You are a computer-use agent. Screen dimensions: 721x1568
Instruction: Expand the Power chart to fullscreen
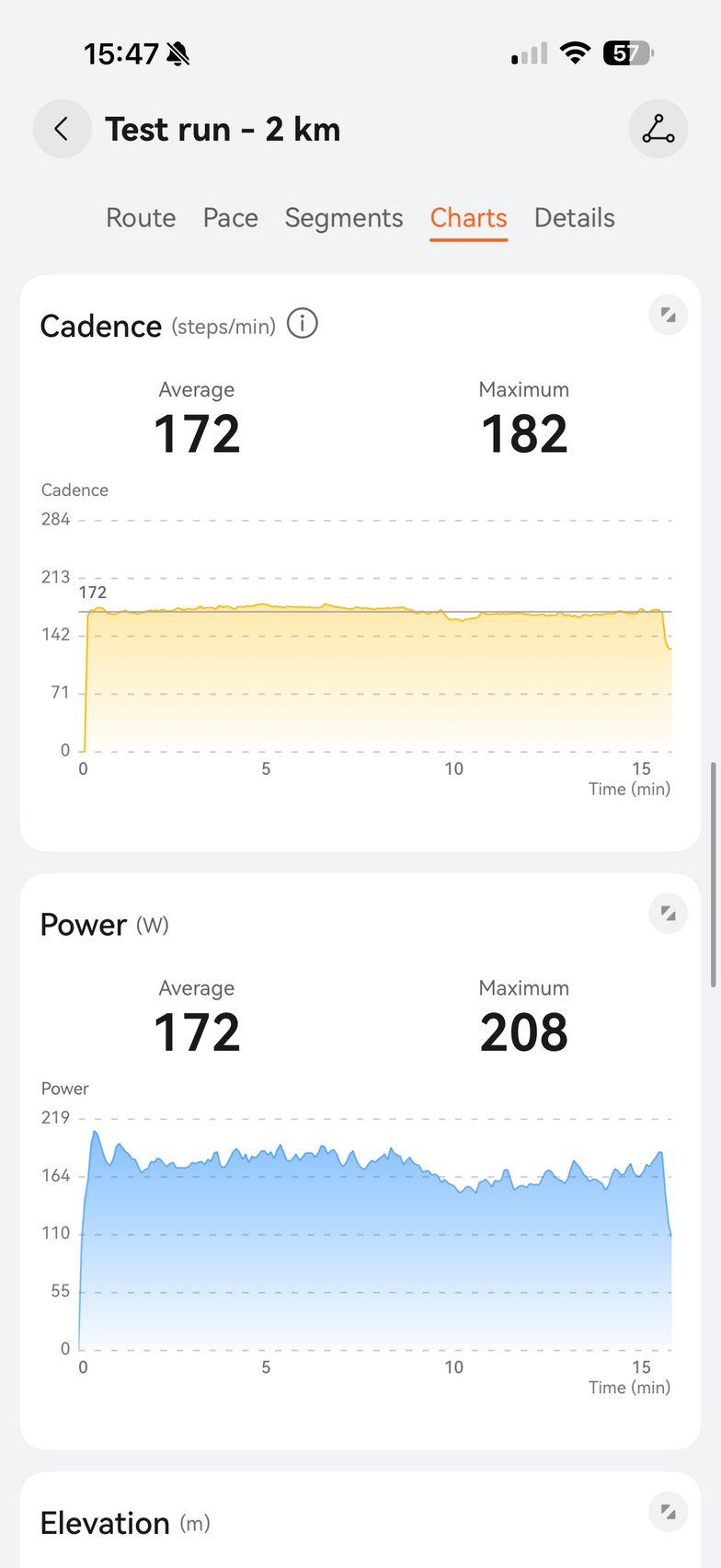point(669,914)
